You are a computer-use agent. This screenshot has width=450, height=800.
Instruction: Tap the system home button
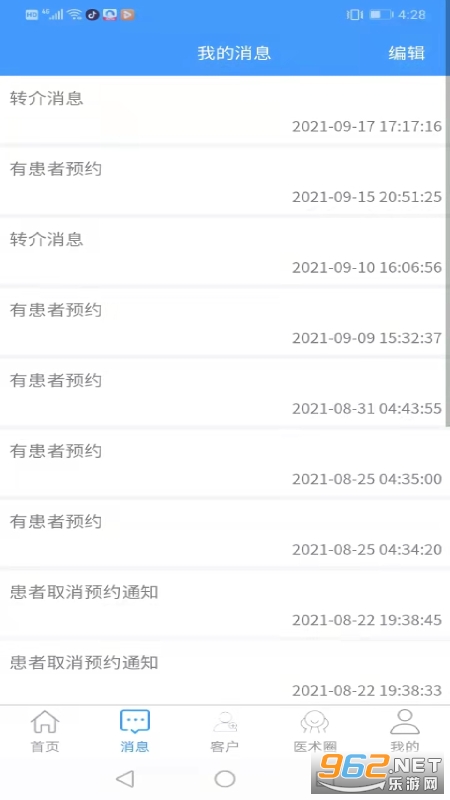pos(225,779)
